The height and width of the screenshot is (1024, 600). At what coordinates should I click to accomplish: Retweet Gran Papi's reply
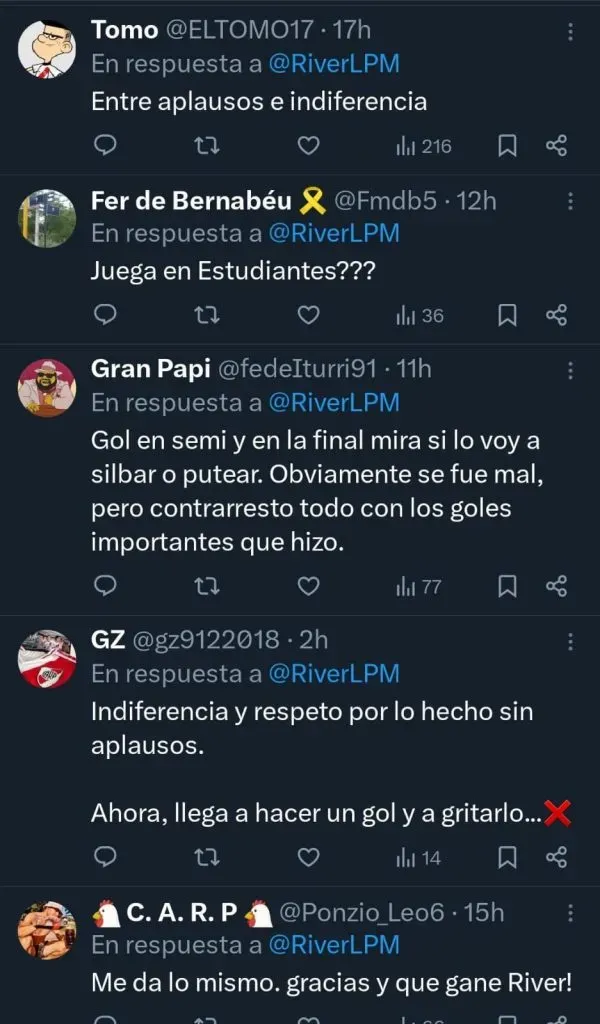coord(205,586)
